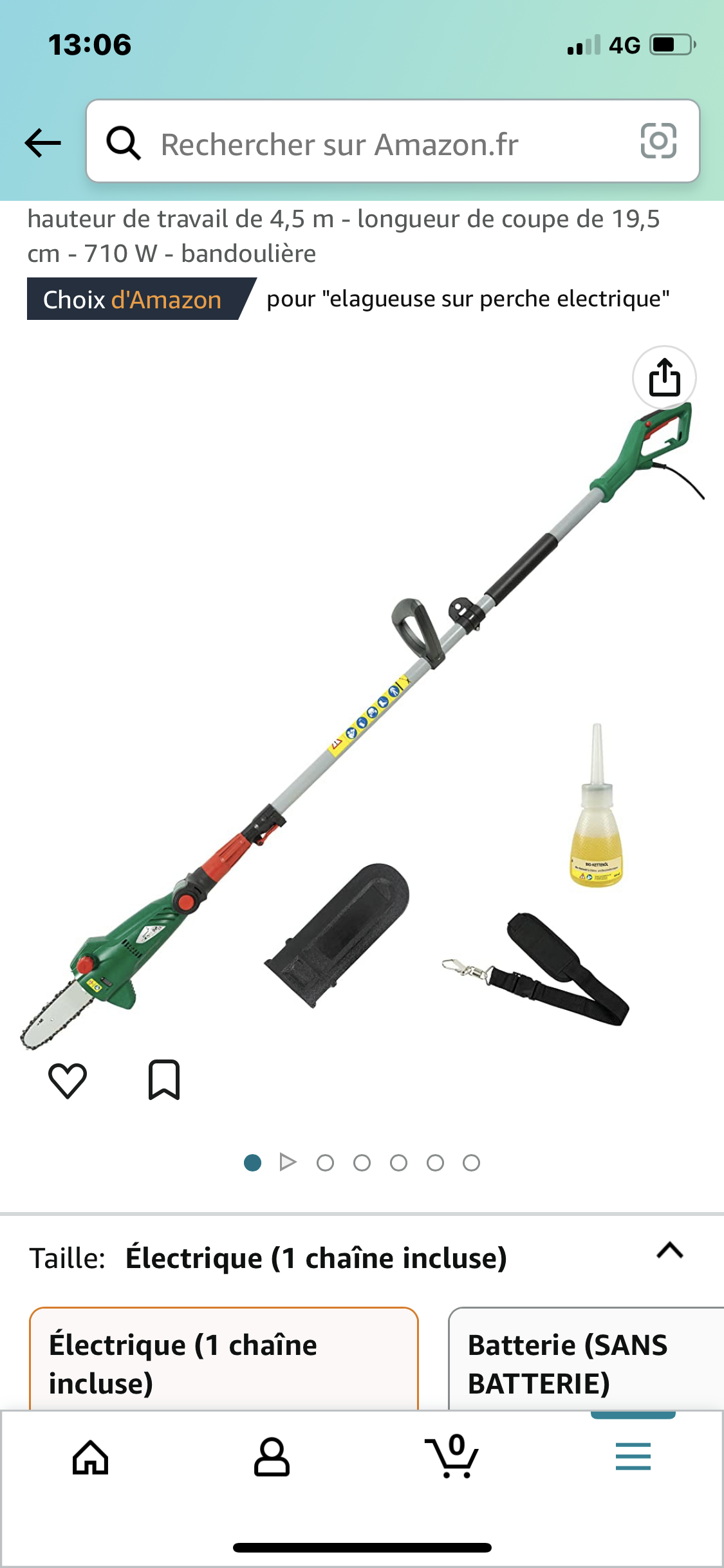Select Électrique (1 chaîne incluse) option
The height and width of the screenshot is (1568, 724).
click(x=223, y=1362)
